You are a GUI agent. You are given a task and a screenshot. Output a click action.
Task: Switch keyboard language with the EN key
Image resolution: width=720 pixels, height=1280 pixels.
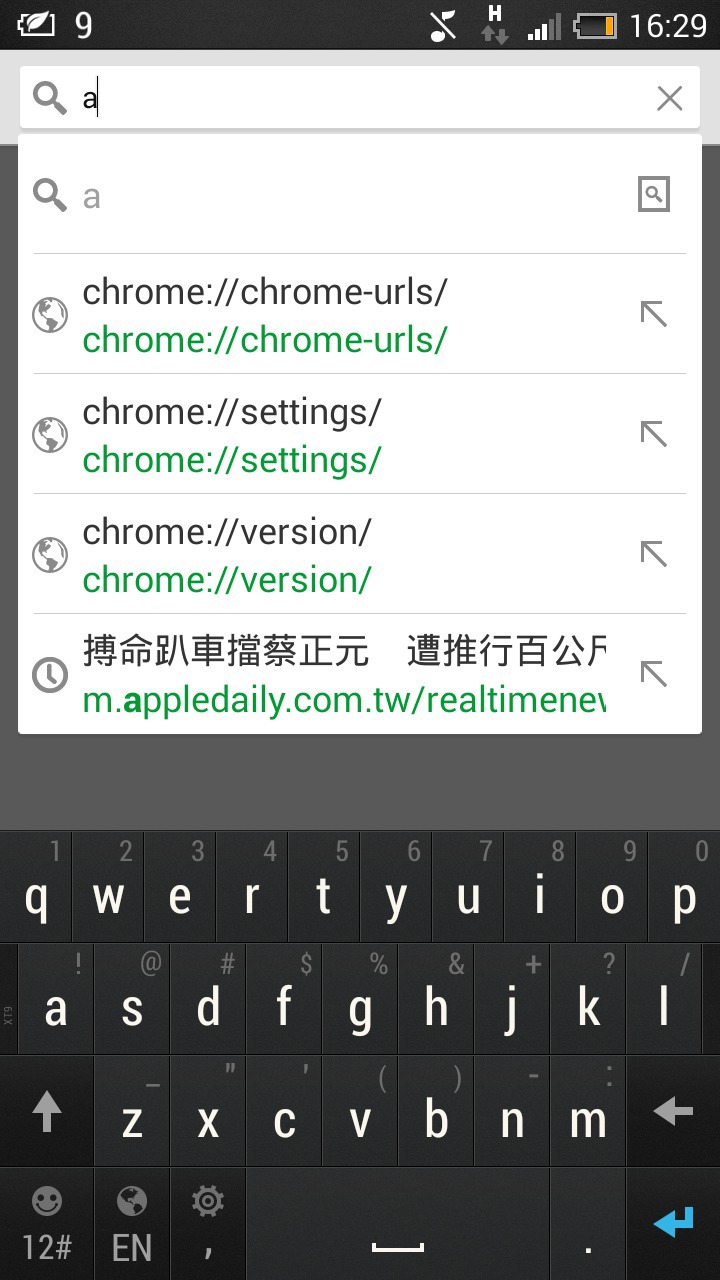pos(132,1224)
